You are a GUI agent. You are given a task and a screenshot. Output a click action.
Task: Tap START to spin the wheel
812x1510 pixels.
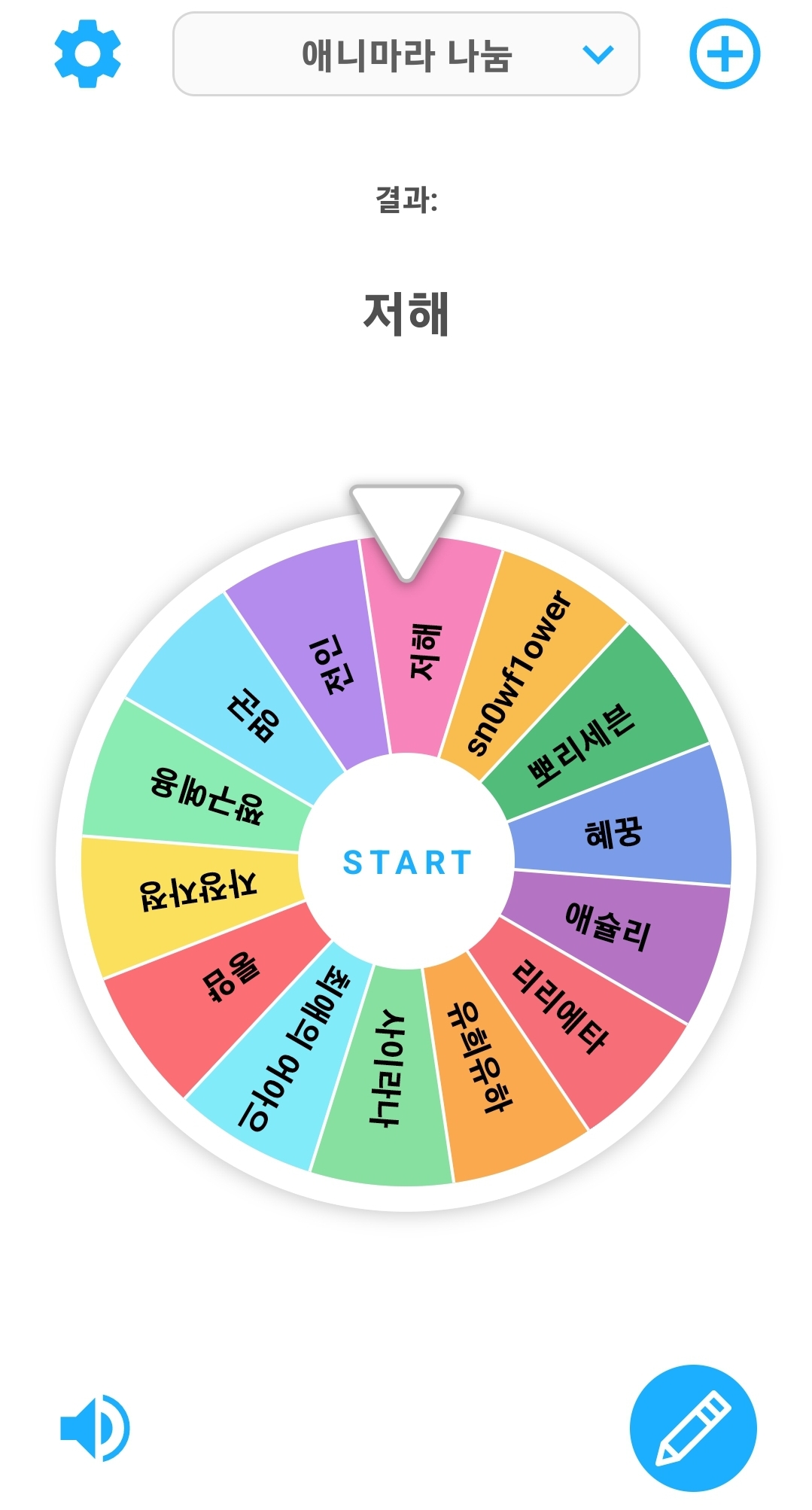click(406, 862)
